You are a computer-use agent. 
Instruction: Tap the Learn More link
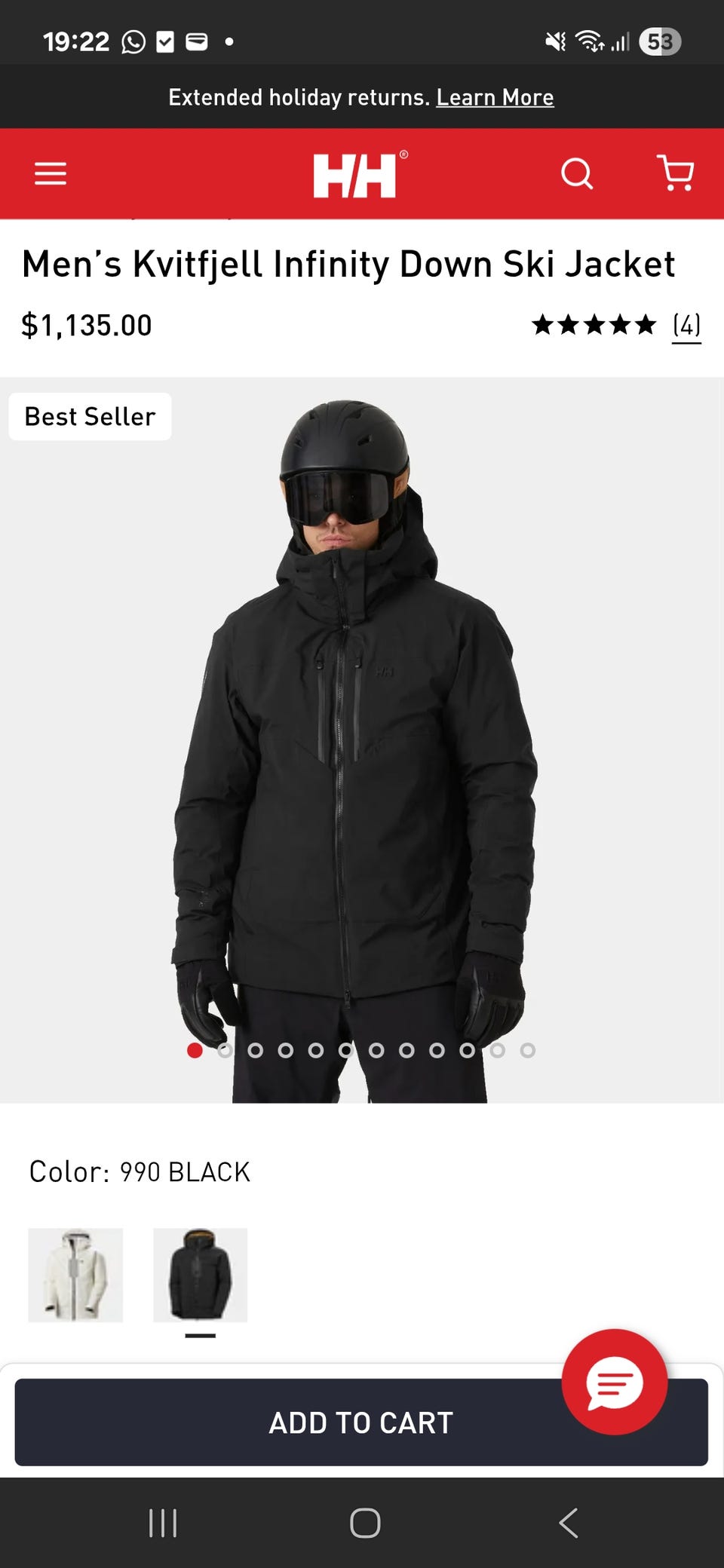pyautogui.click(x=495, y=97)
